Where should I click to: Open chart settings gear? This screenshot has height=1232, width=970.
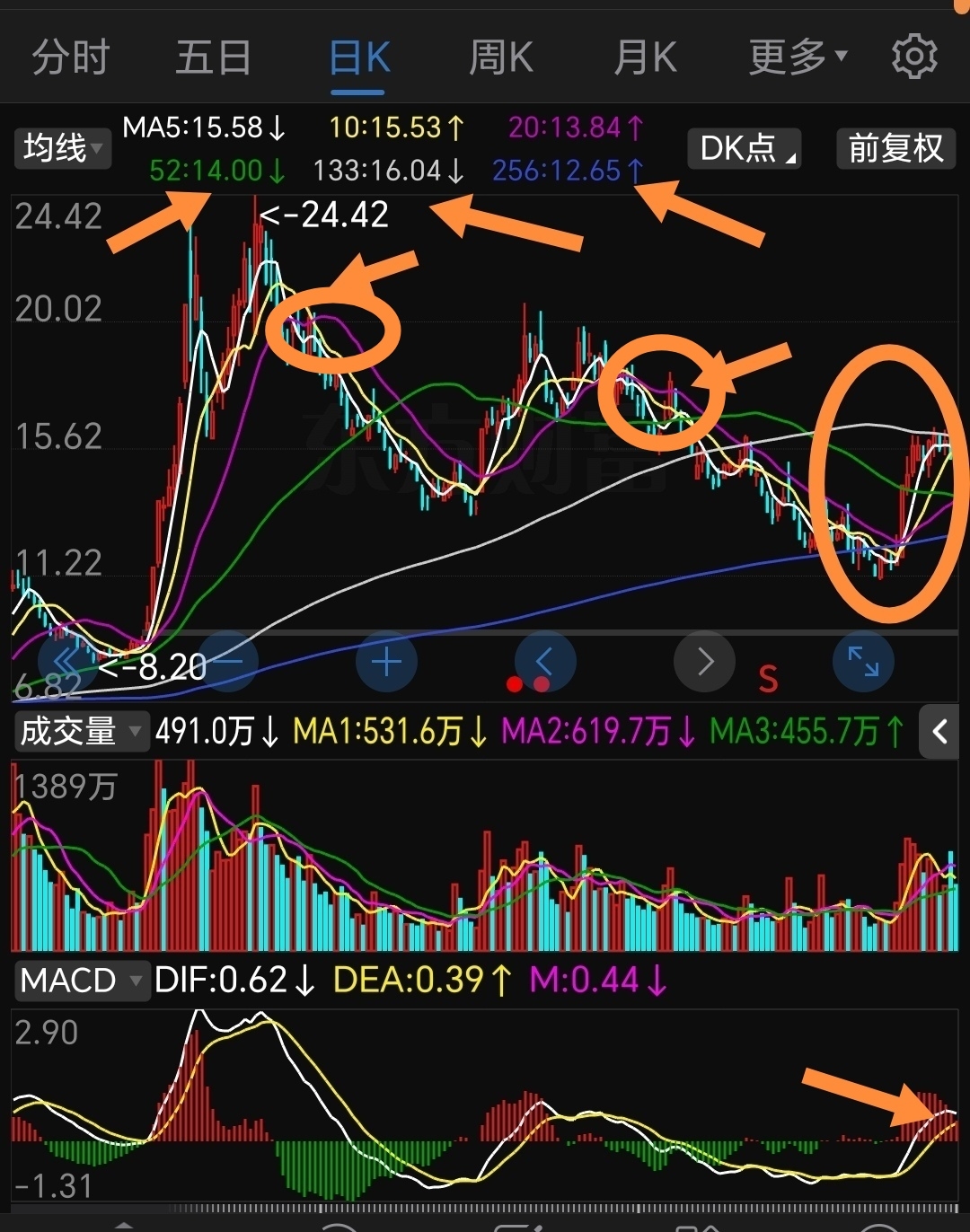click(x=914, y=57)
